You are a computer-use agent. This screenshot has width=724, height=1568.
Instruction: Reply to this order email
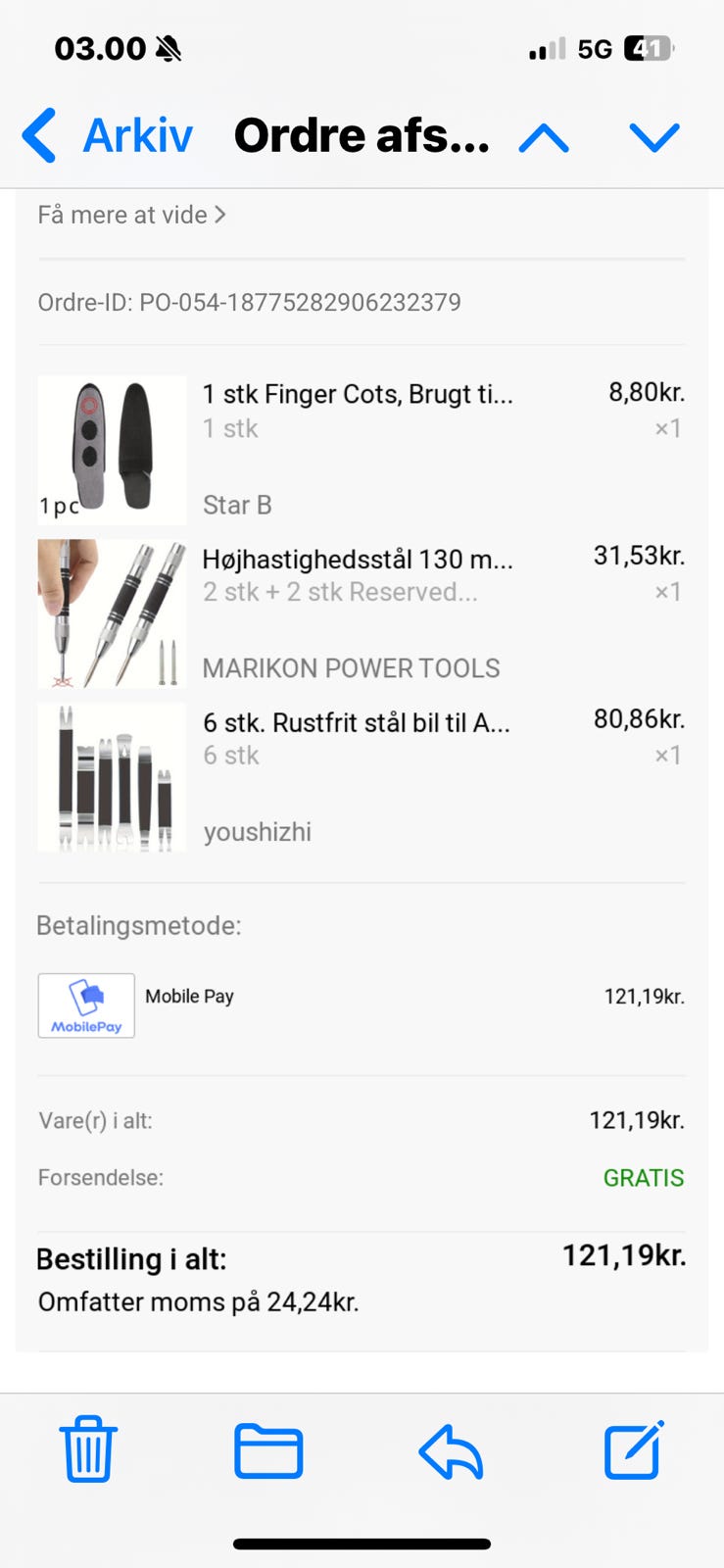click(451, 1450)
